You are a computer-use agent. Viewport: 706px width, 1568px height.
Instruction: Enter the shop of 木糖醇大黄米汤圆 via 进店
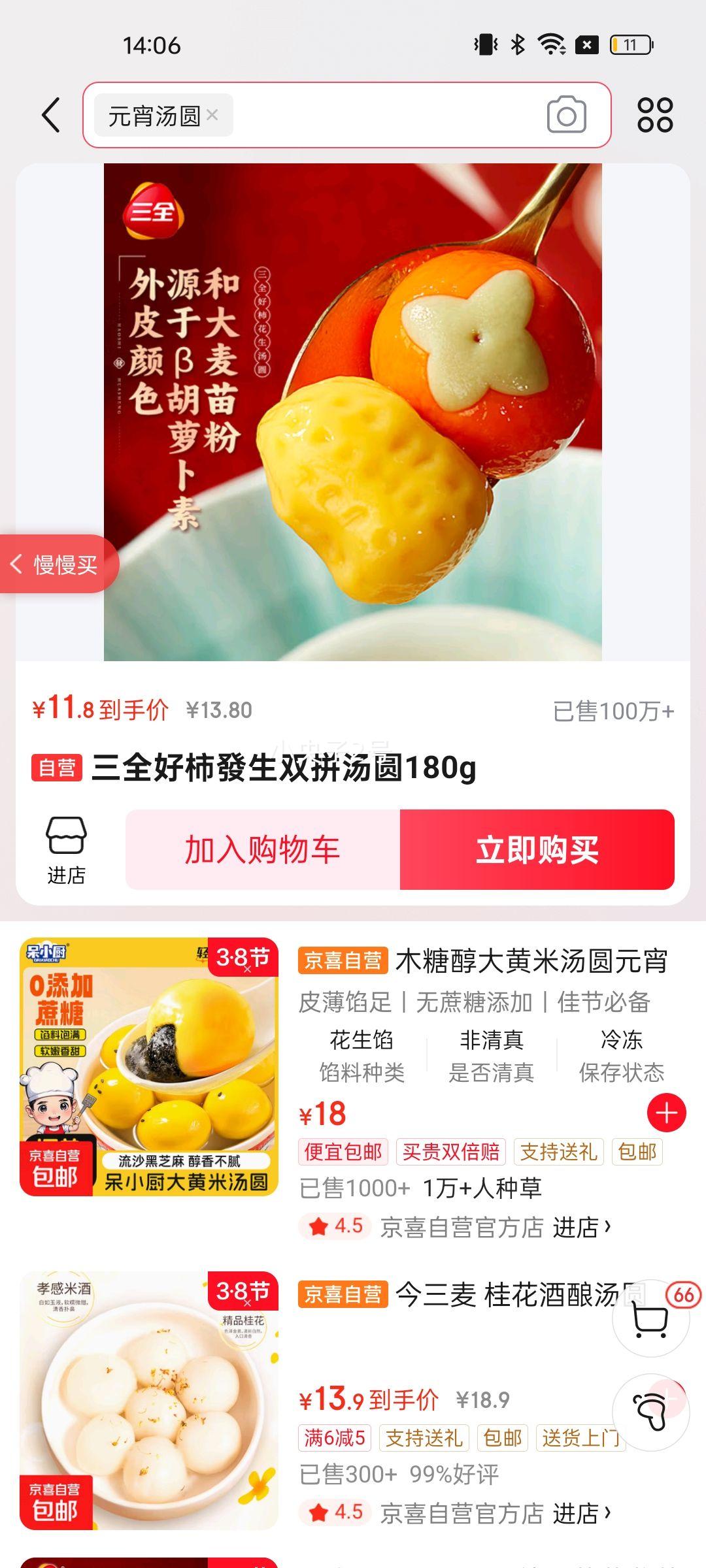(582, 1227)
